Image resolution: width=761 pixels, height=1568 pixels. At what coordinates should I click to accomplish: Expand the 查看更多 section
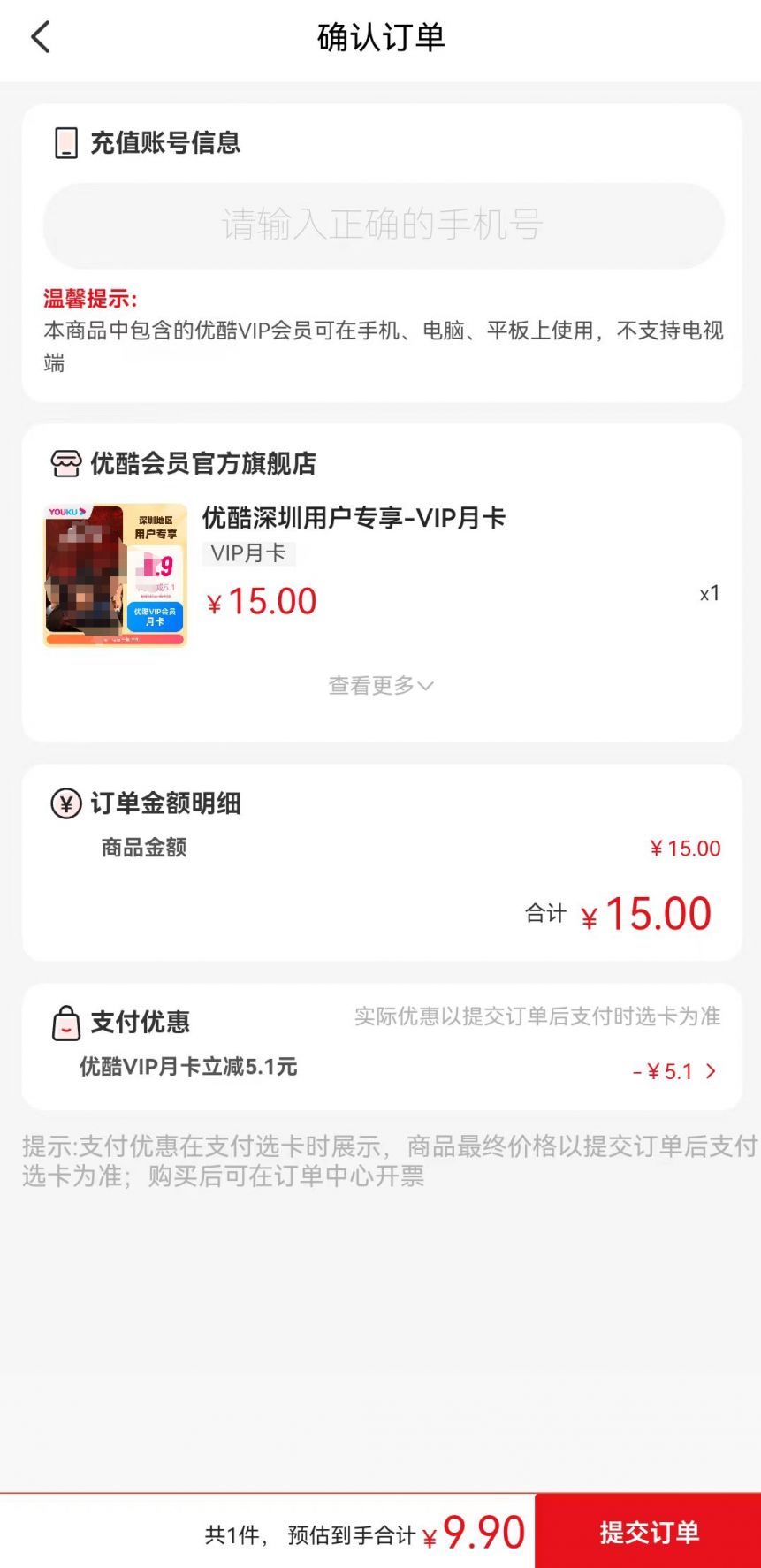coord(380,686)
